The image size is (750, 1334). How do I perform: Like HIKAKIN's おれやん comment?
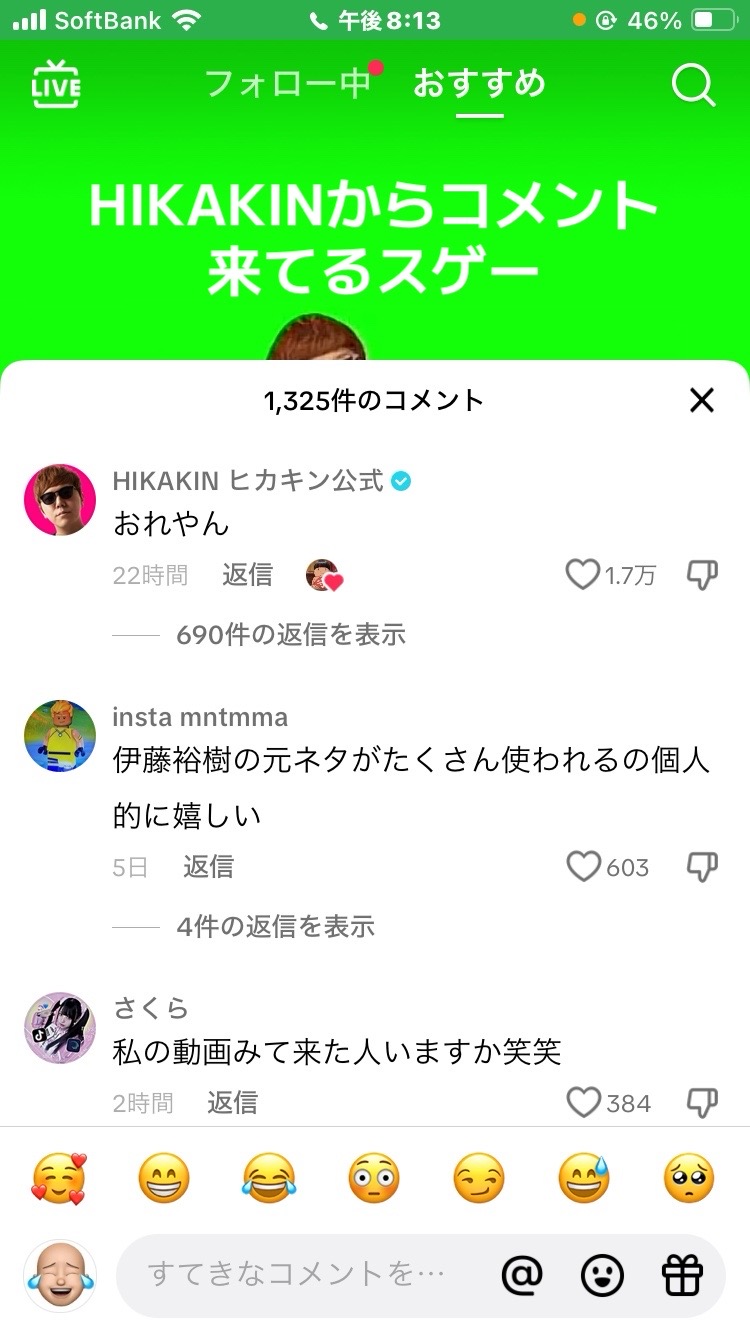(583, 575)
